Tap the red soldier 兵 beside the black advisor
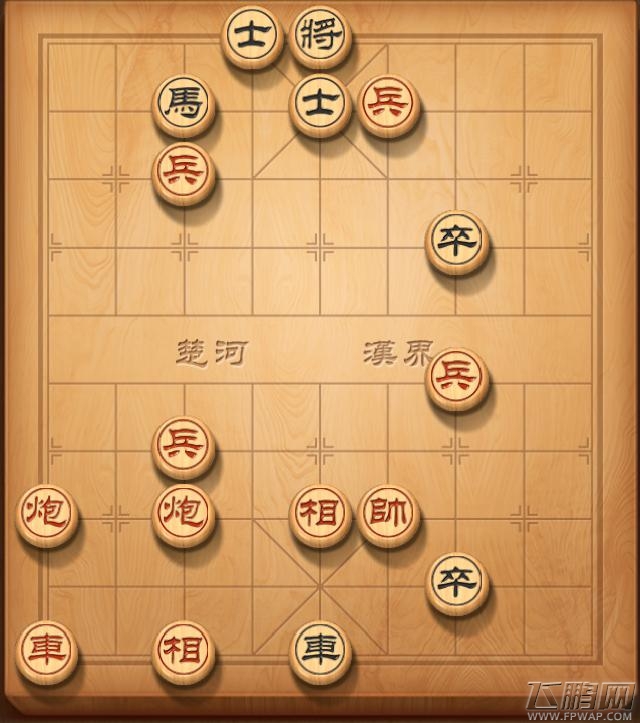This screenshot has width=640, height=723. (x=389, y=106)
